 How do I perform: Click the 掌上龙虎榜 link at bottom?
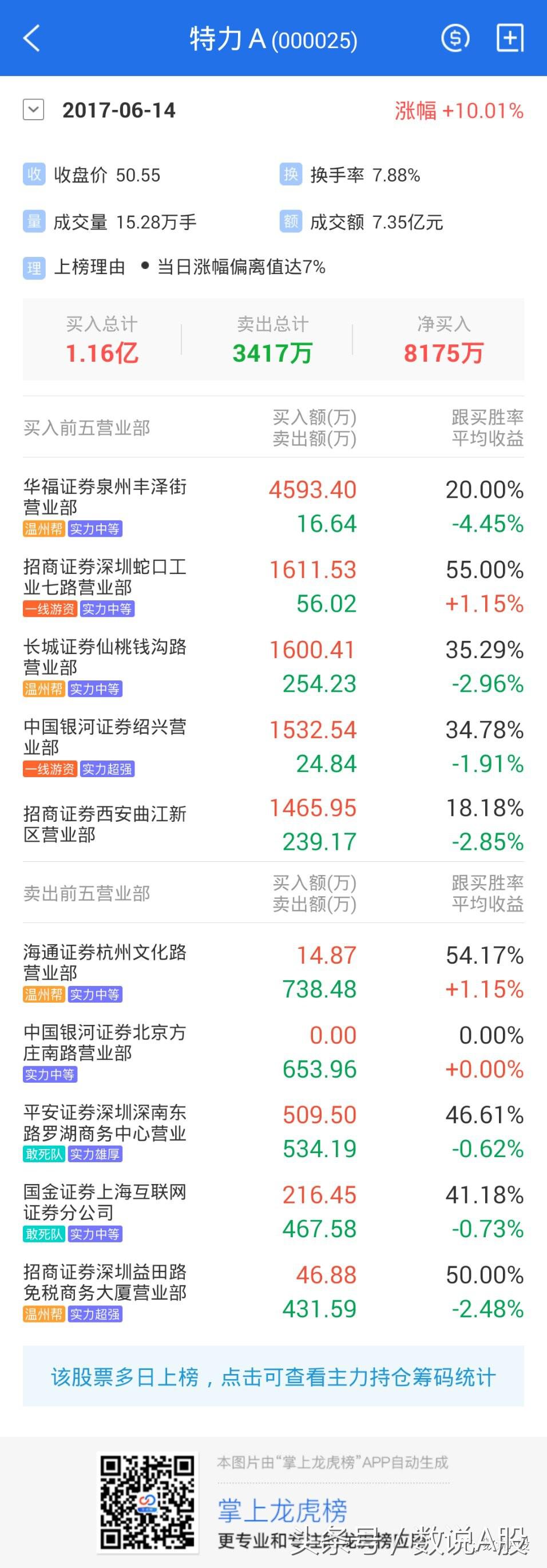click(283, 1508)
